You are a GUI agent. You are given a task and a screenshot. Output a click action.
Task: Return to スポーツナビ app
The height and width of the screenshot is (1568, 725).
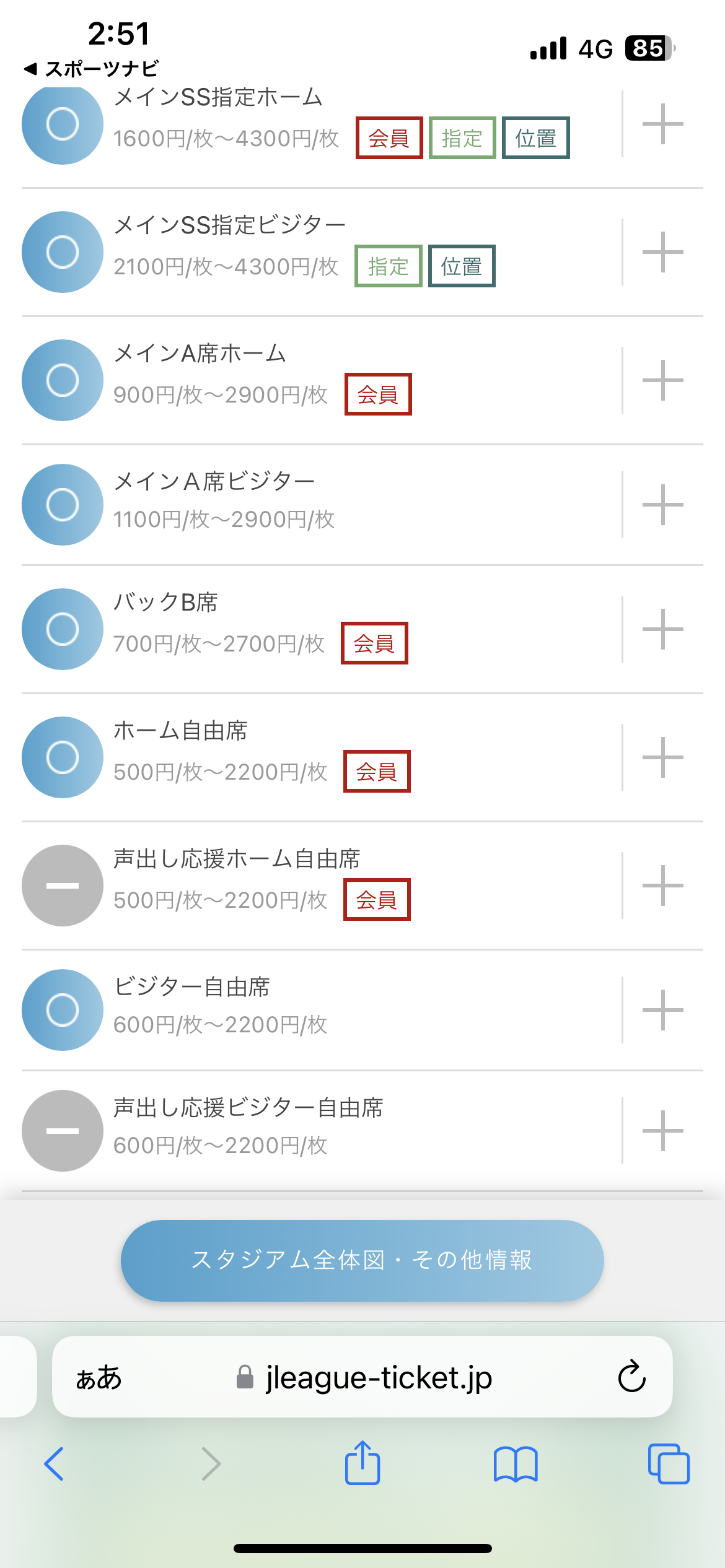(x=91, y=69)
